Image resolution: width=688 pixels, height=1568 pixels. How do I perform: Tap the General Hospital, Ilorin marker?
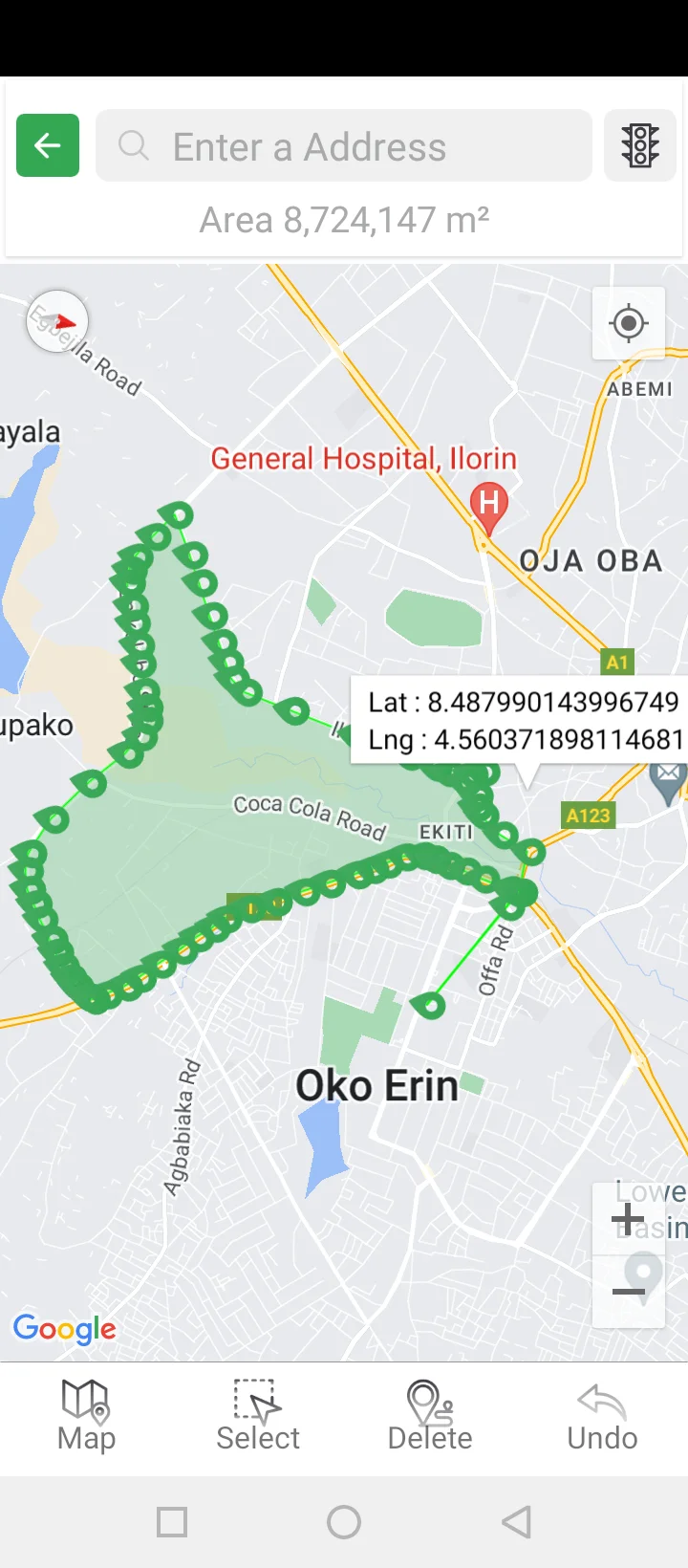(x=489, y=505)
